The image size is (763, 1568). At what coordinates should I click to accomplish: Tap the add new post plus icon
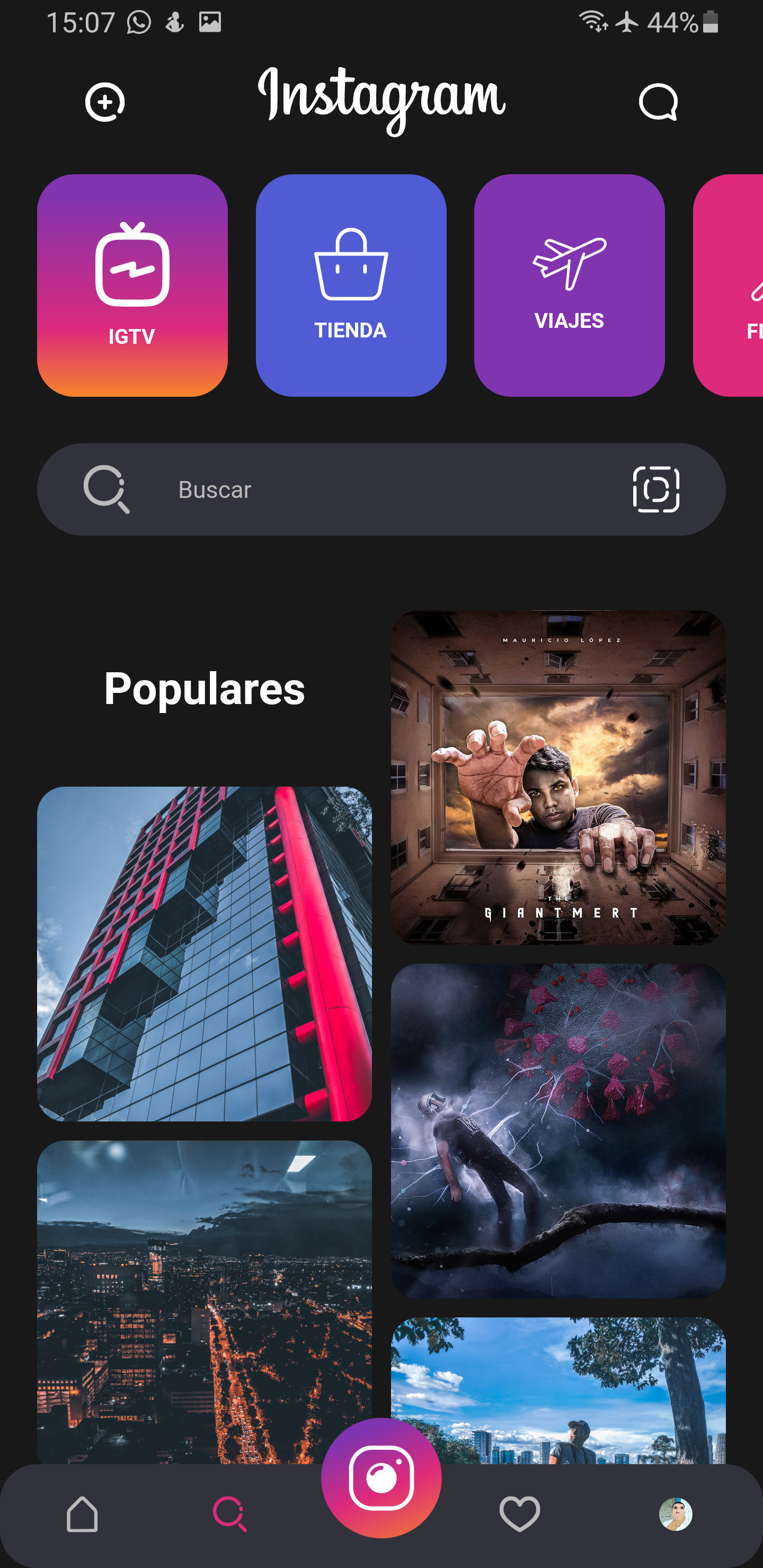[x=105, y=102]
